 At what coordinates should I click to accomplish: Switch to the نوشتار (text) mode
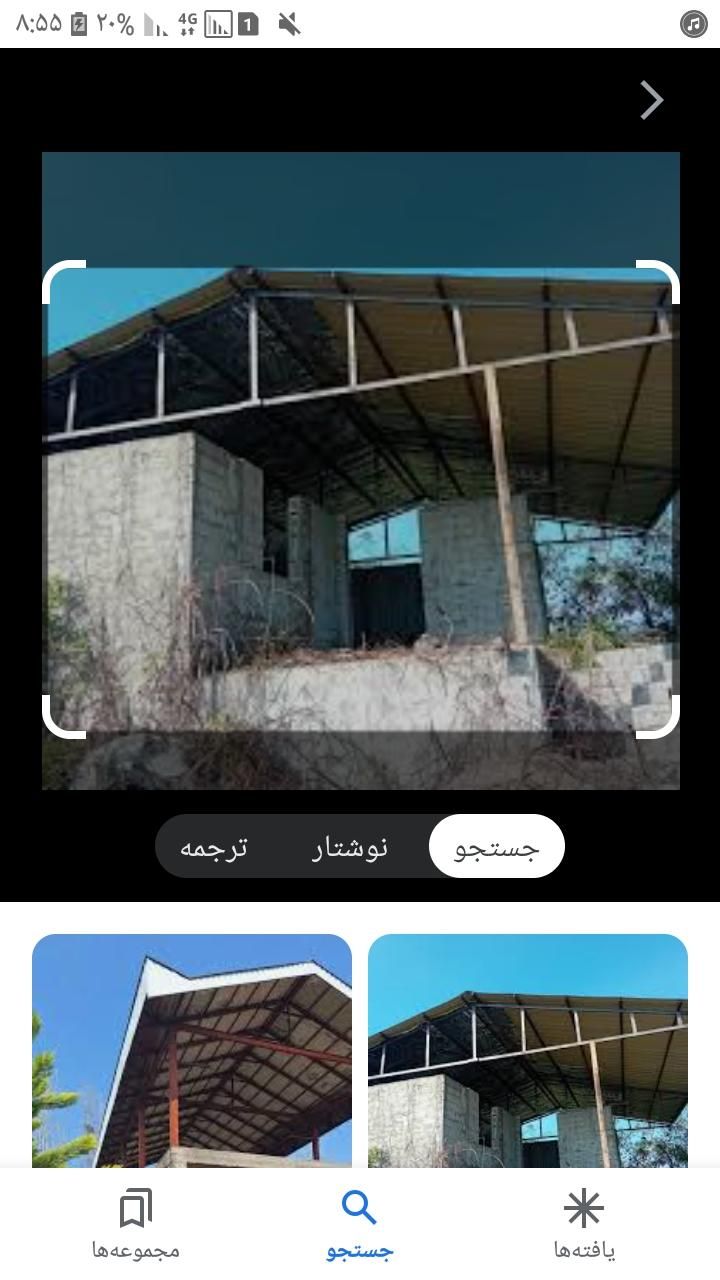(x=350, y=848)
